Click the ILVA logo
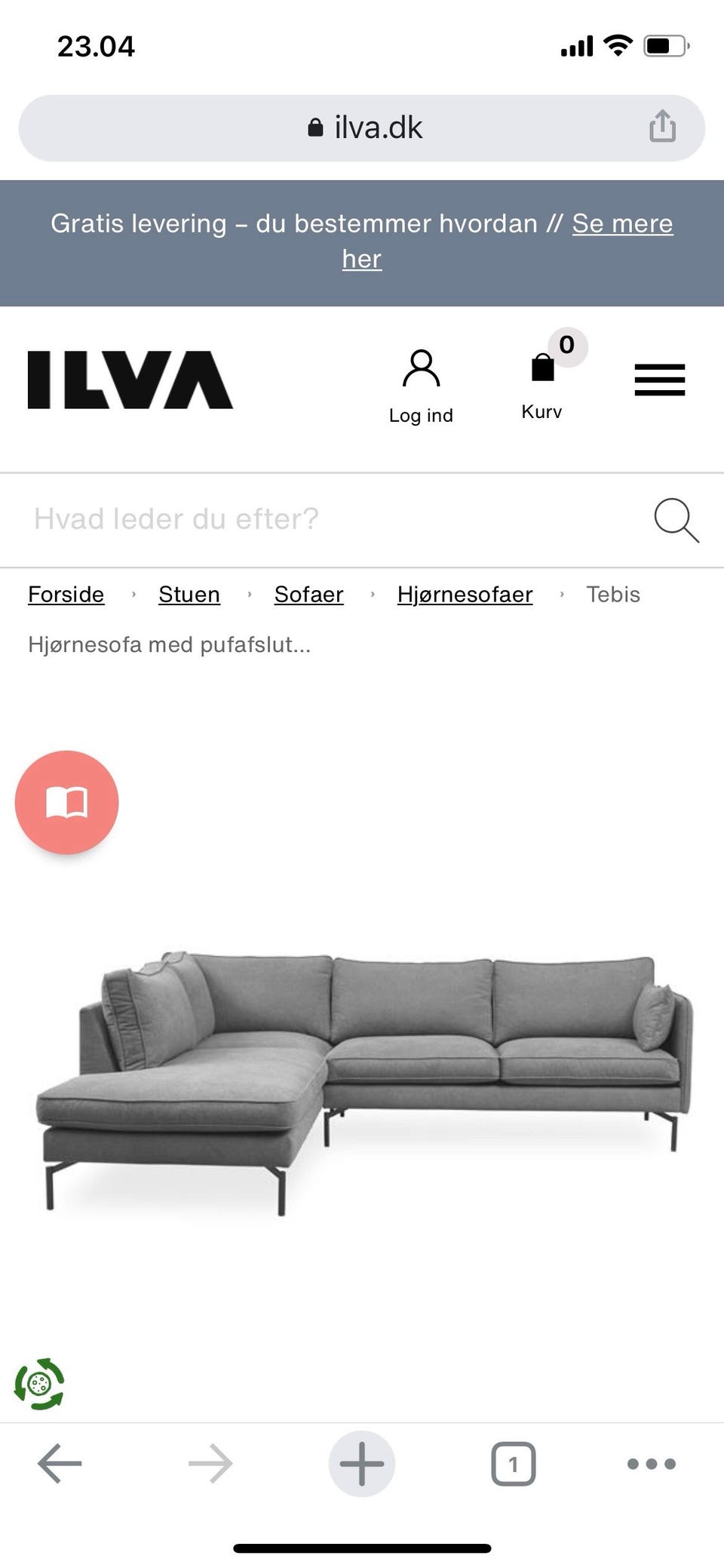 130,380
